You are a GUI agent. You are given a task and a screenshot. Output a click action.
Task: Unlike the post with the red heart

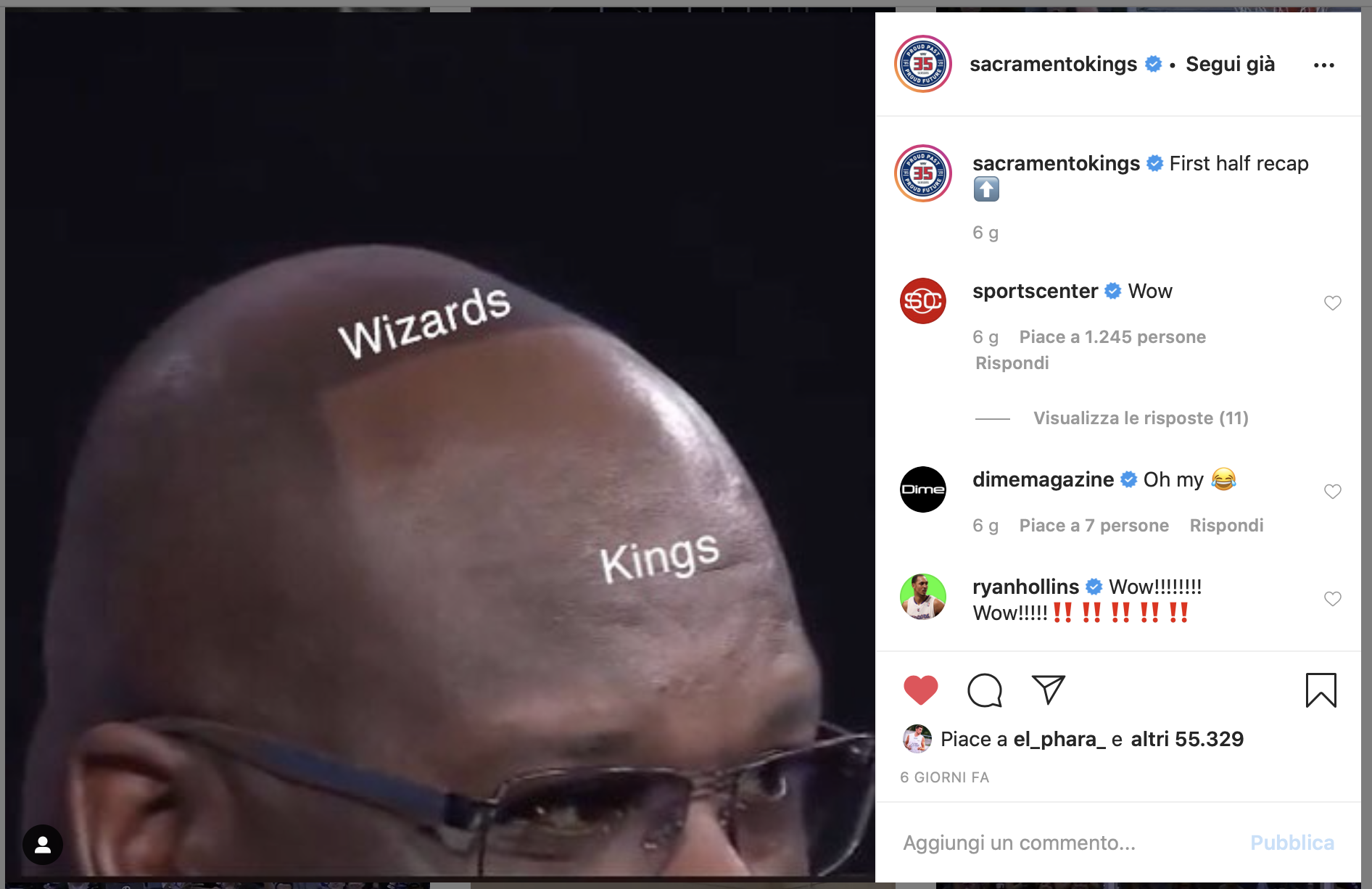point(920,690)
